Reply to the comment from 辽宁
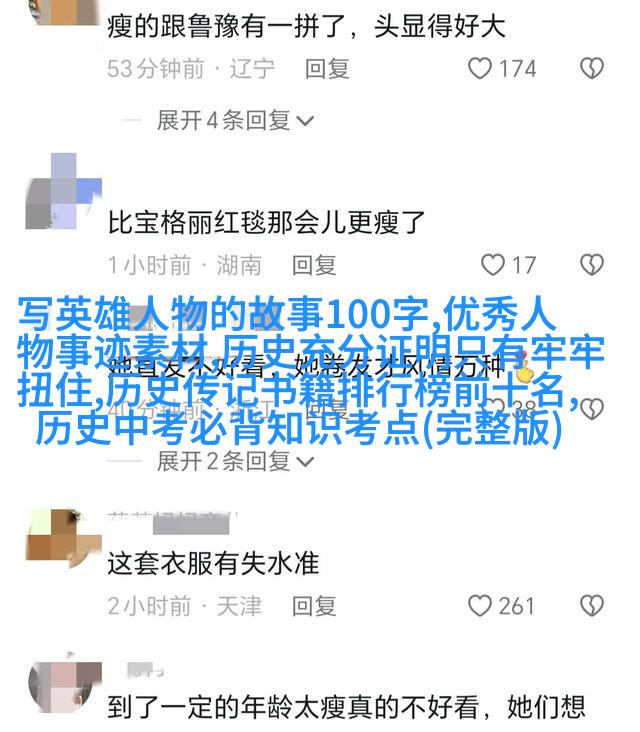 click(327, 69)
